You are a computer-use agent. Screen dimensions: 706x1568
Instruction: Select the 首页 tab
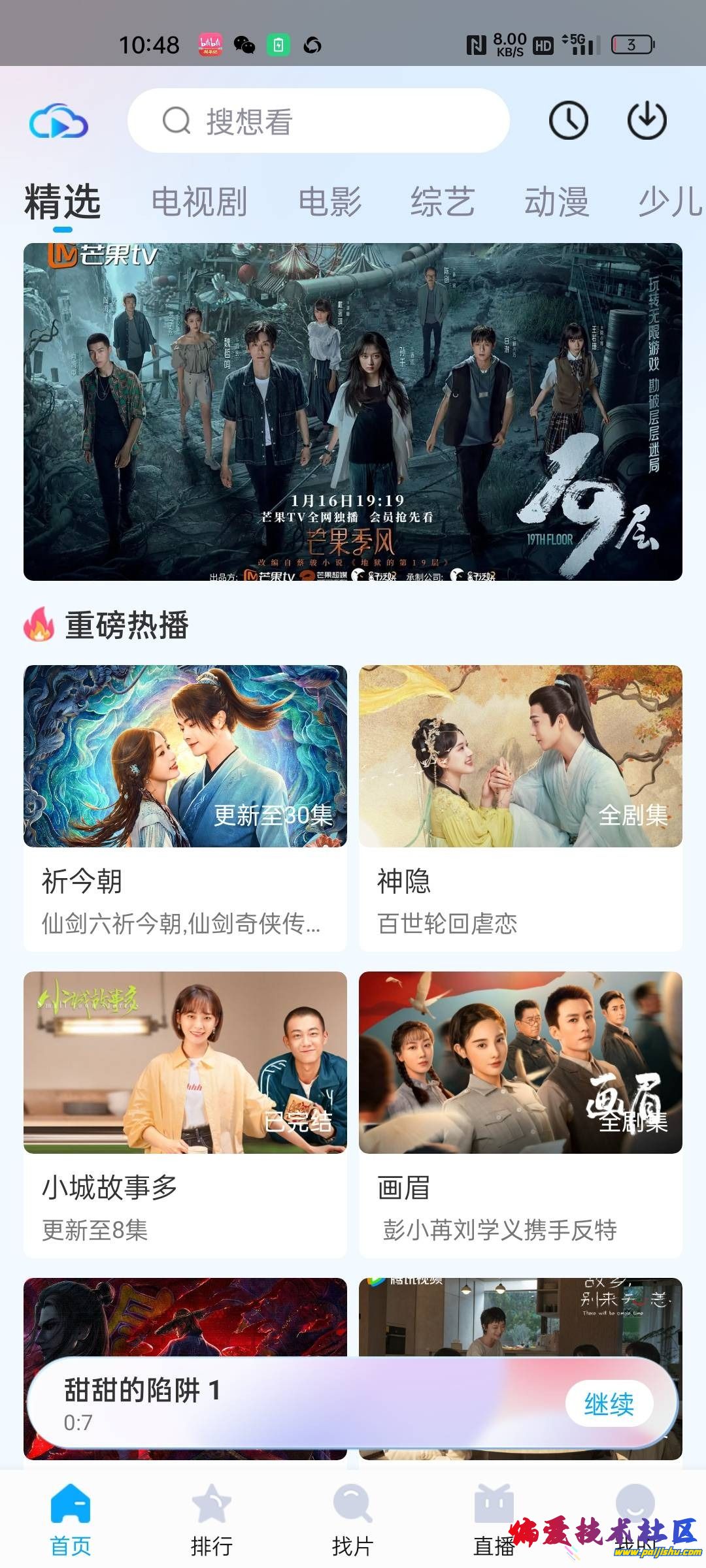point(71,1520)
